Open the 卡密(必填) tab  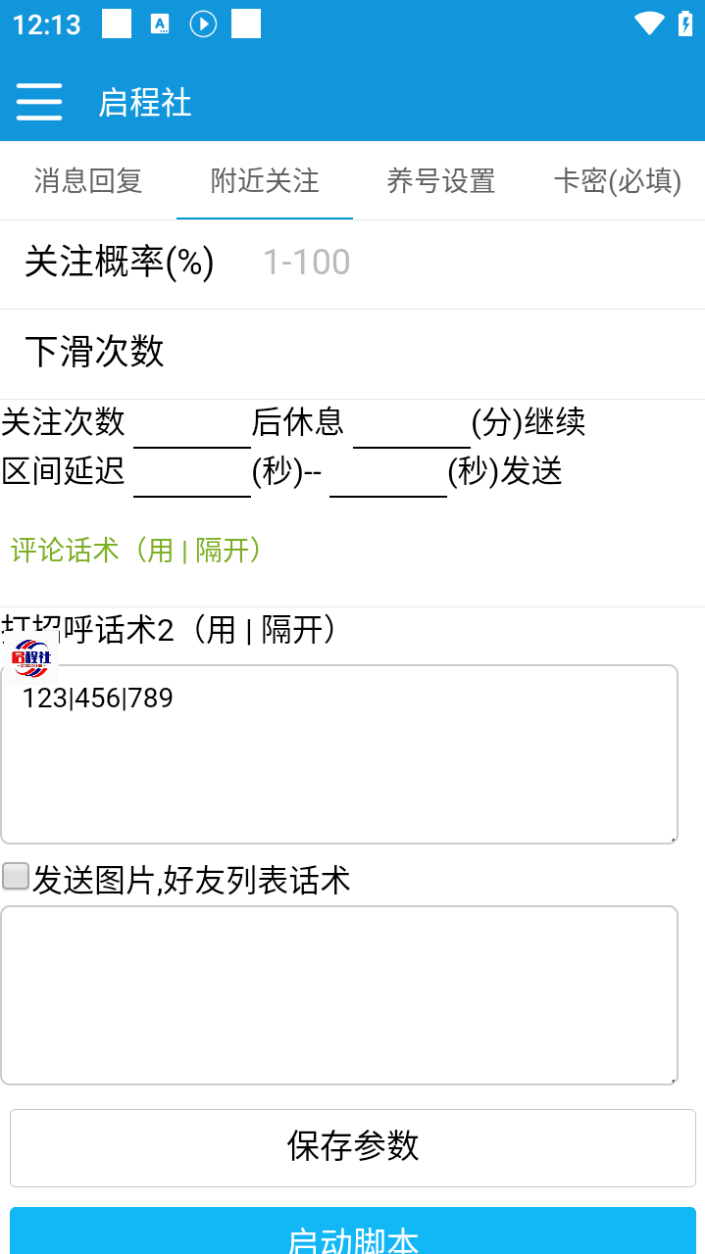(x=617, y=181)
